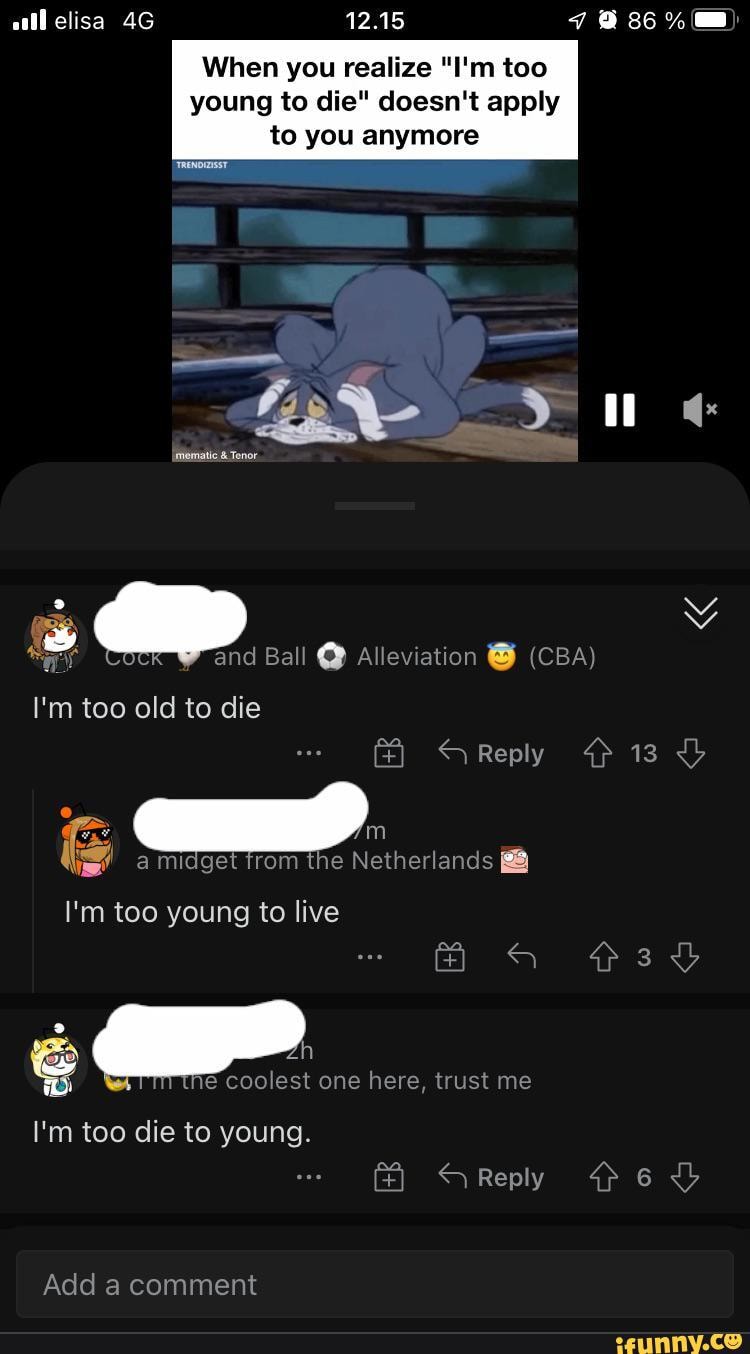Collapse the comment thread with double chevron
The image size is (750, 1354).
tap(701, 613)
